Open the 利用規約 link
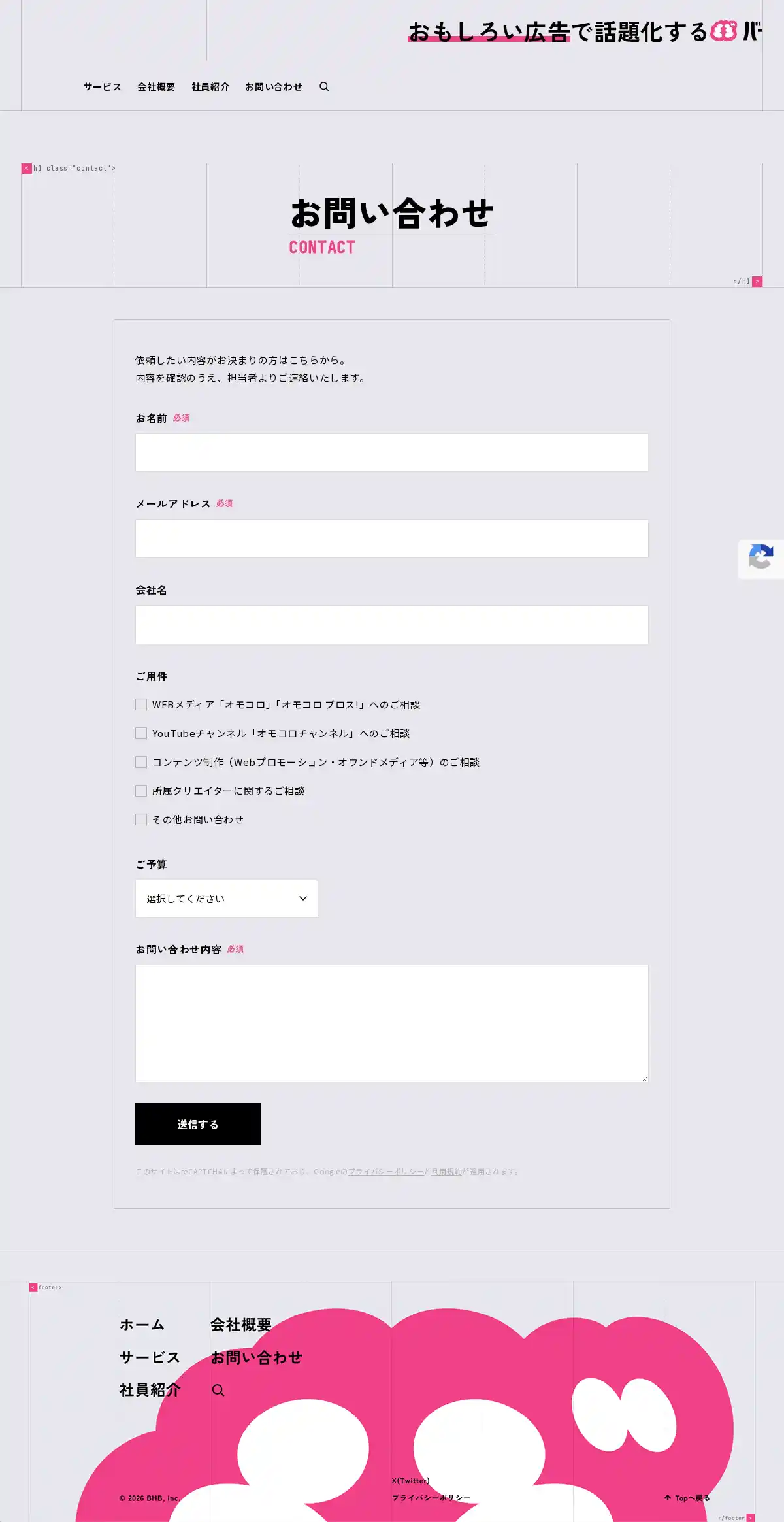Viewport: 784px width, 1522px height. pos(447,1172)
